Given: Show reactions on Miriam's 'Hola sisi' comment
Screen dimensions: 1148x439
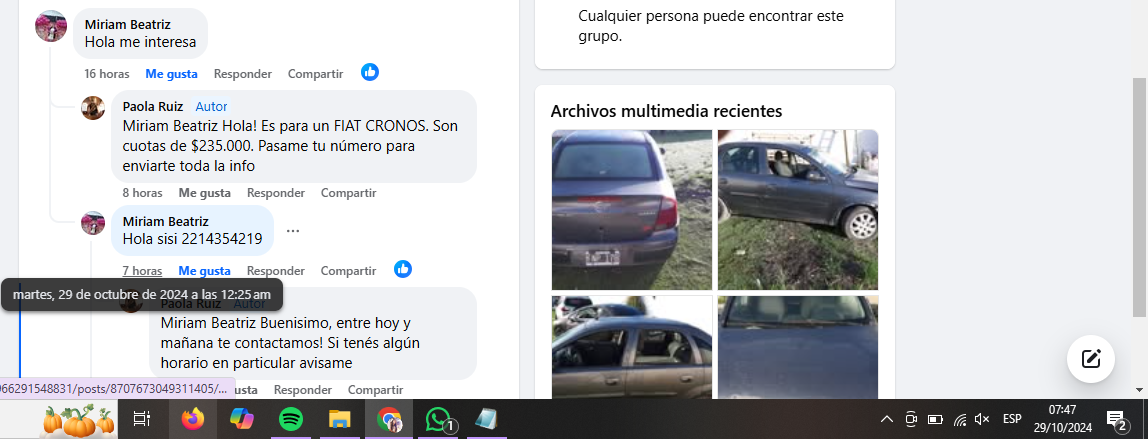Looking at the screenshot, I should [x=403, y=269].
